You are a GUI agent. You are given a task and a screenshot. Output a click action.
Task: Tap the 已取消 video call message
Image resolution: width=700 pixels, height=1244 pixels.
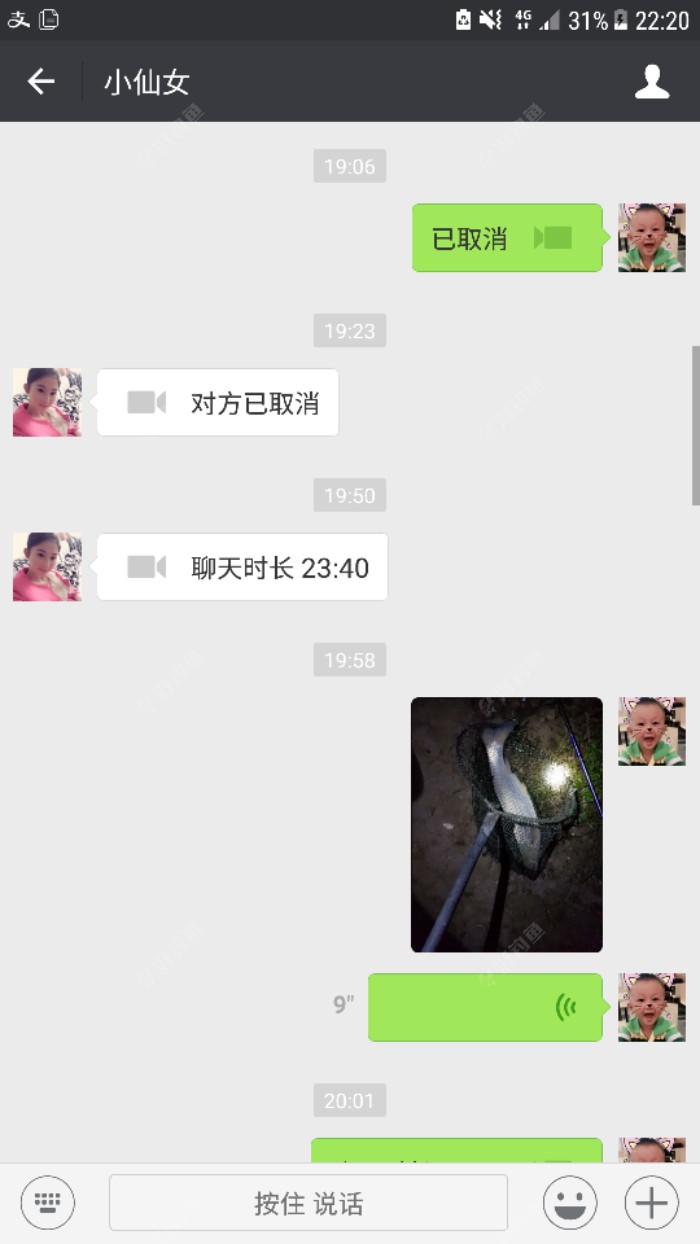506,238
